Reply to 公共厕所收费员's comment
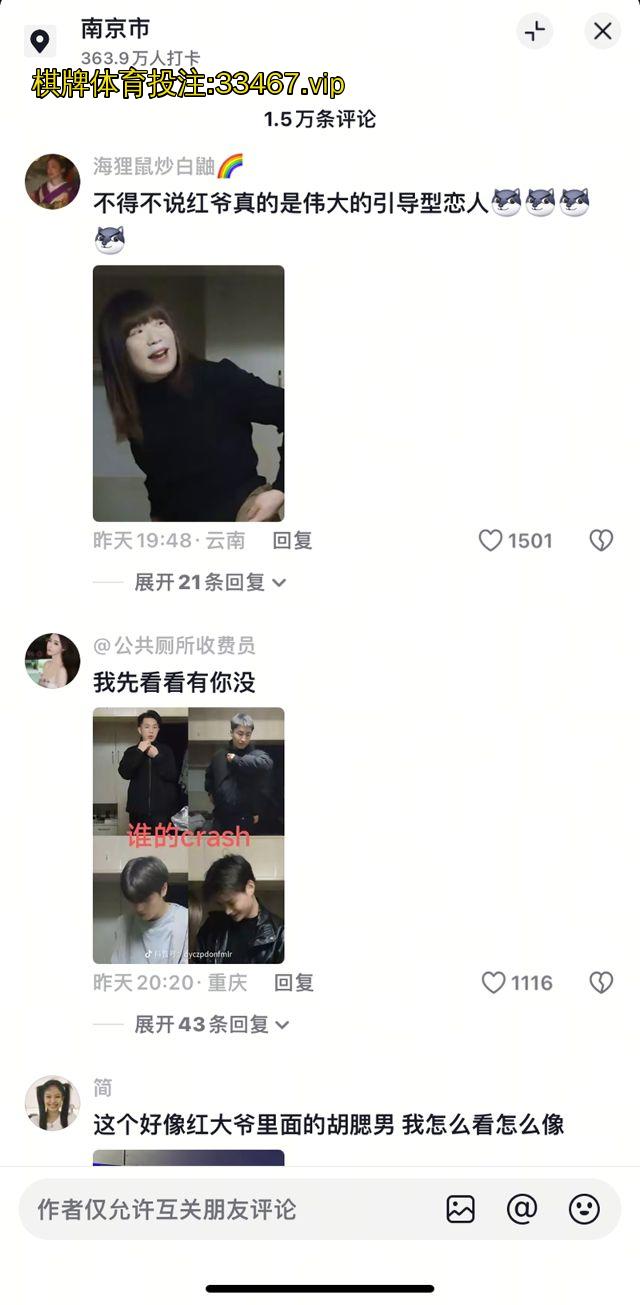 pos(293,983)
